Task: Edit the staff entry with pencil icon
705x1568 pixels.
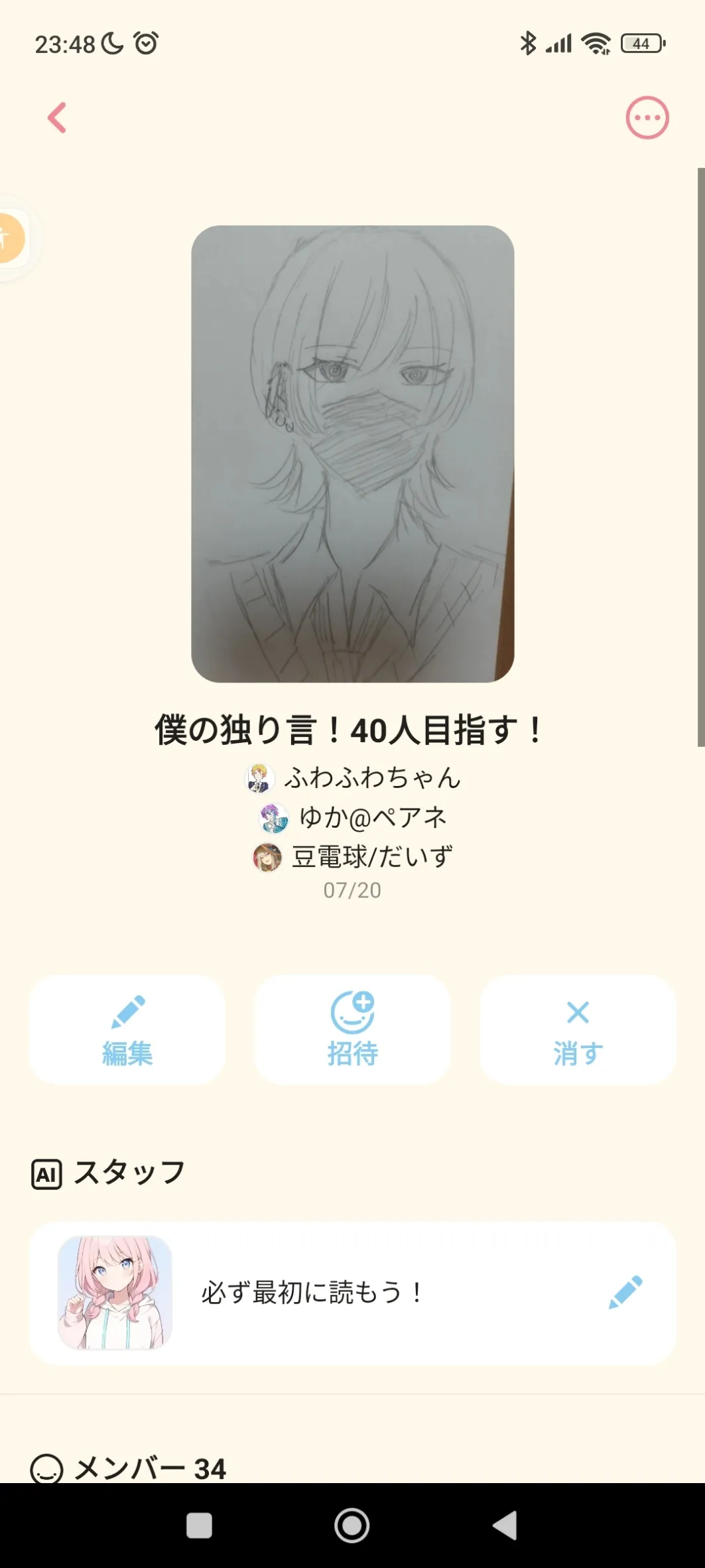Action: (x=625, y=1292)
